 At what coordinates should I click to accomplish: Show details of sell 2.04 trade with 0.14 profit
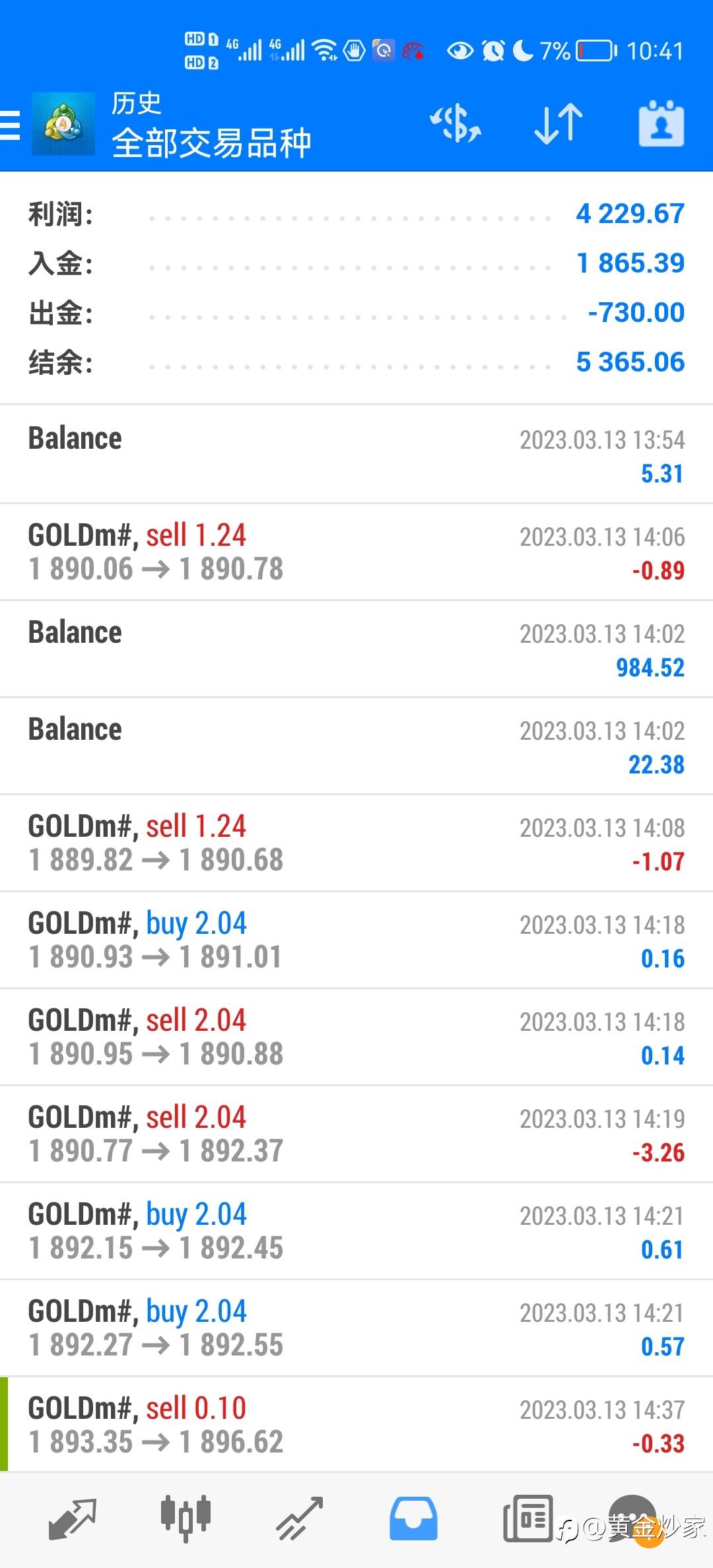(x=356, y=1037)
